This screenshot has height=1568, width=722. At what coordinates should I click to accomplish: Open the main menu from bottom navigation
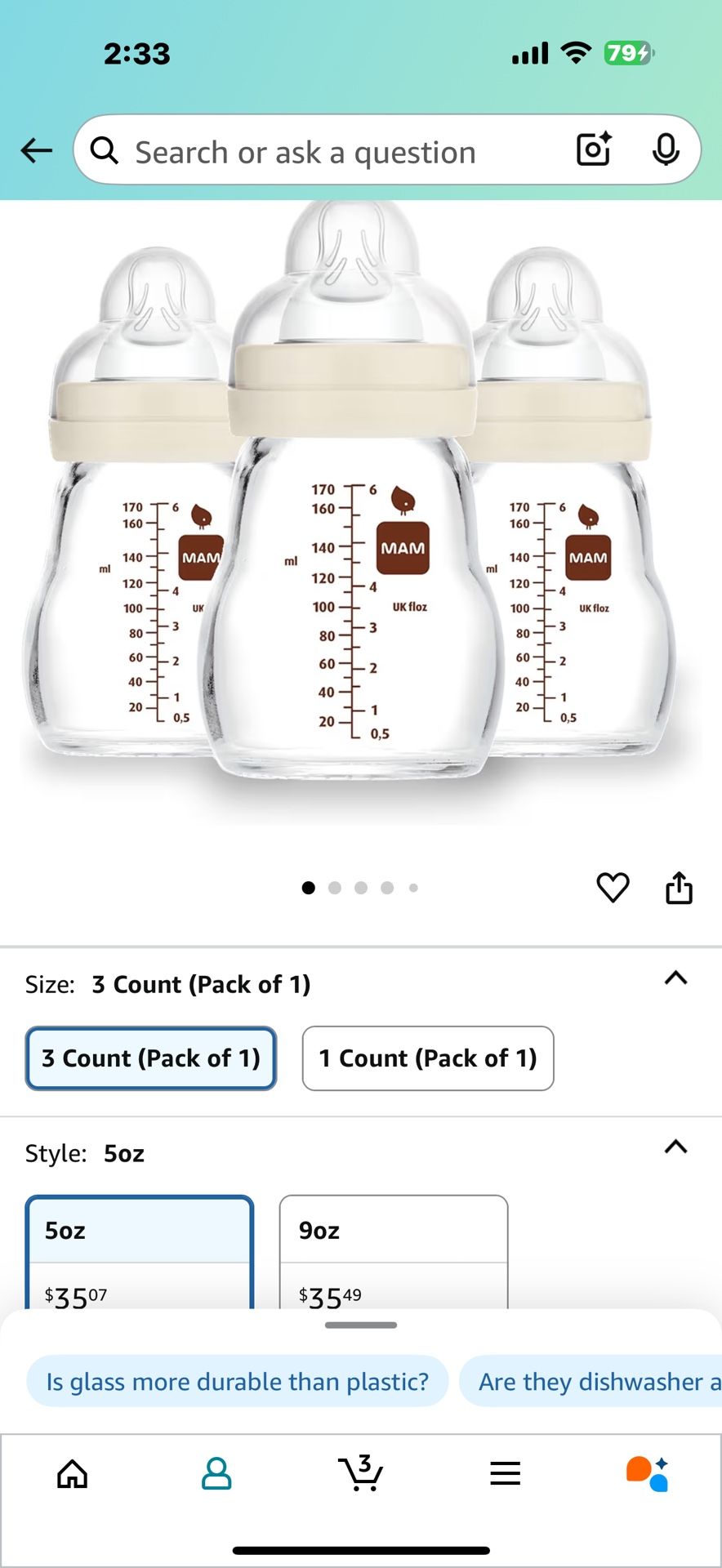(x=505, y=1474)
